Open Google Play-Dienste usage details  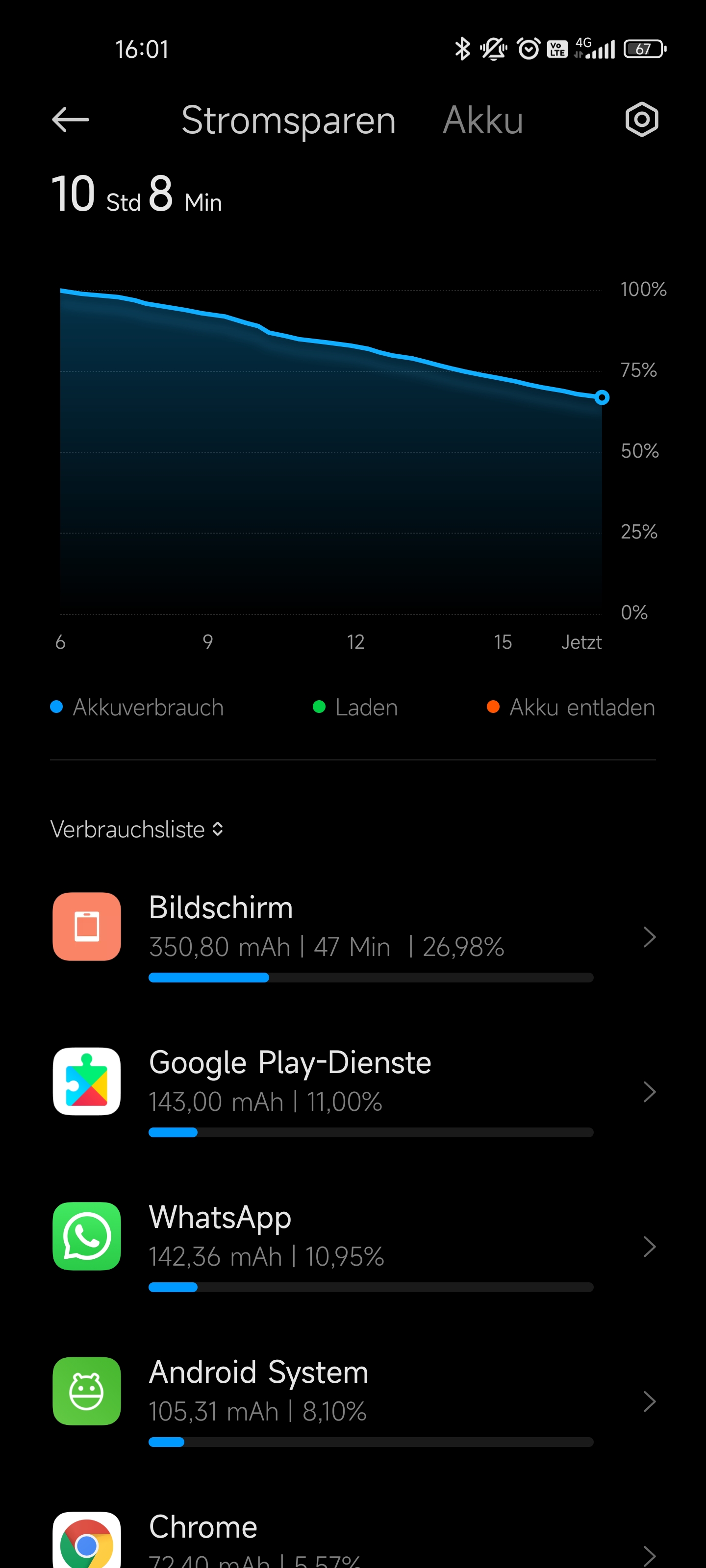point(353,1090)
